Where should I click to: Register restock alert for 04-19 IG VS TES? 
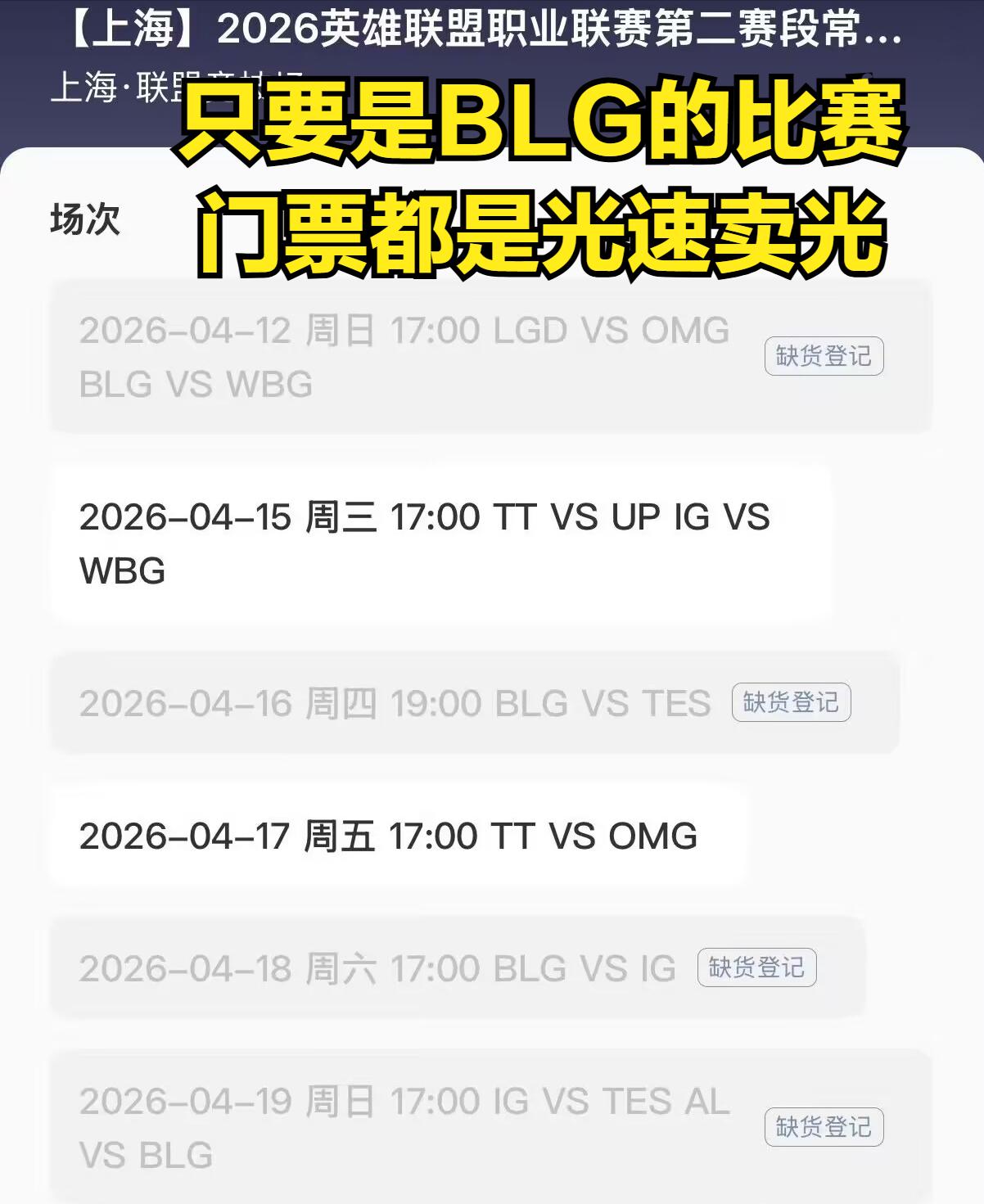click(x=824, y=1127)
